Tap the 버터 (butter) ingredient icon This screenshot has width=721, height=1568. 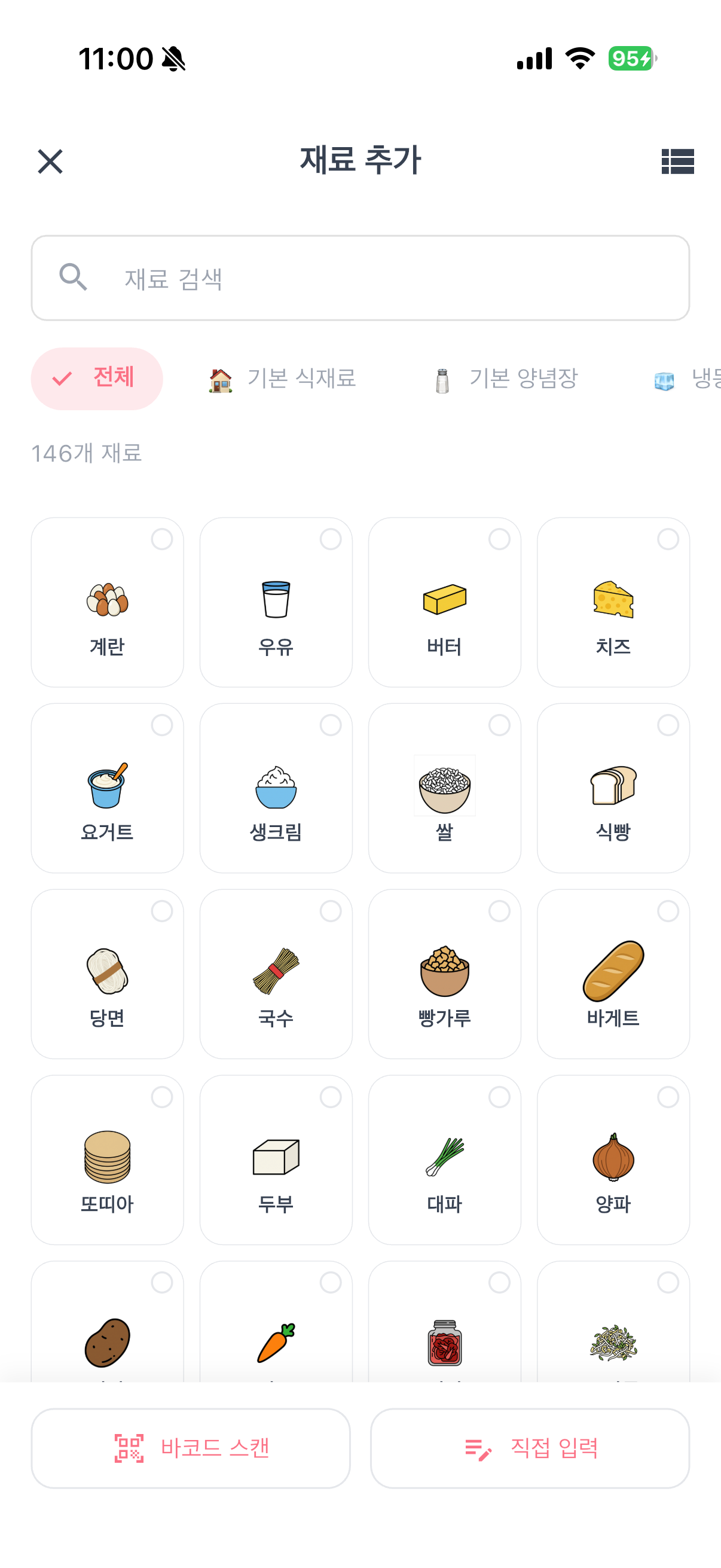pos(445,603)
